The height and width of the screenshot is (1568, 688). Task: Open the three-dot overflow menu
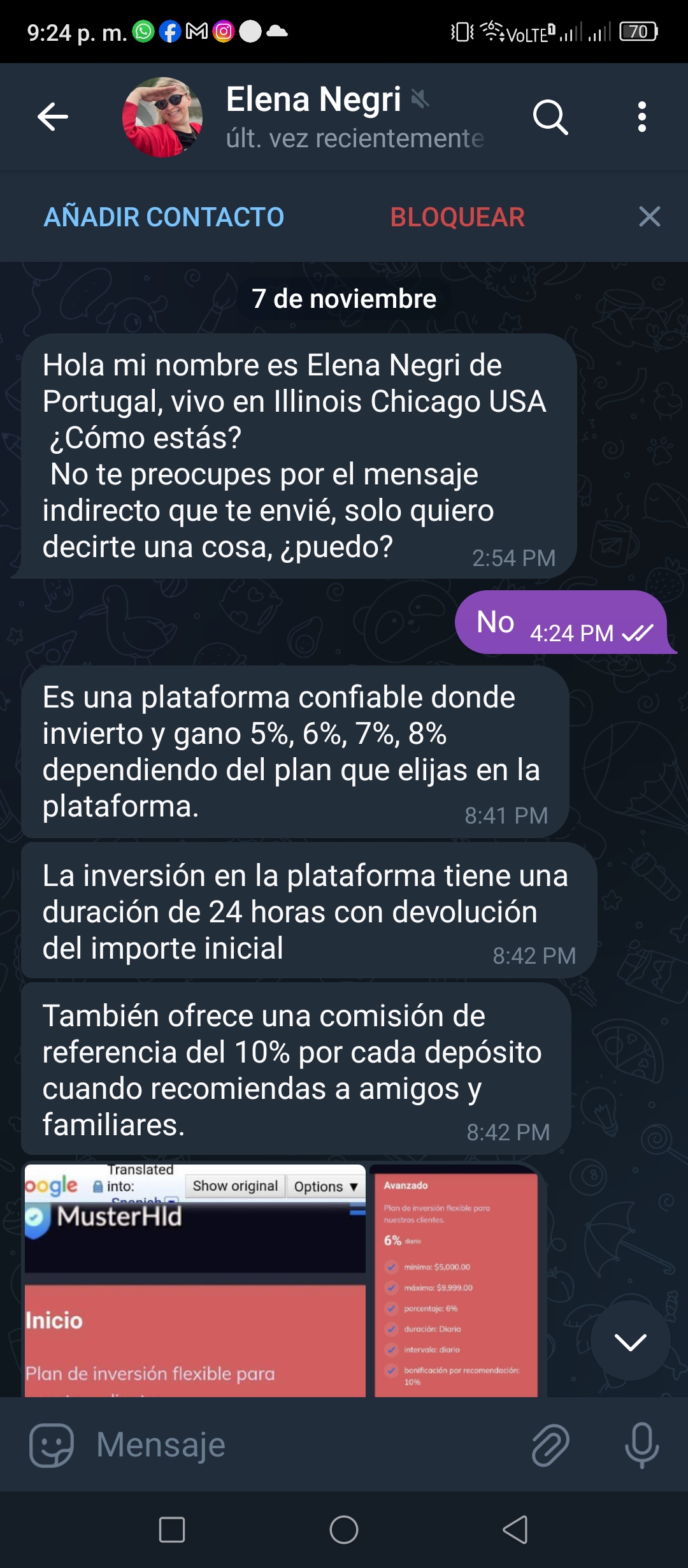pos(641,117)
